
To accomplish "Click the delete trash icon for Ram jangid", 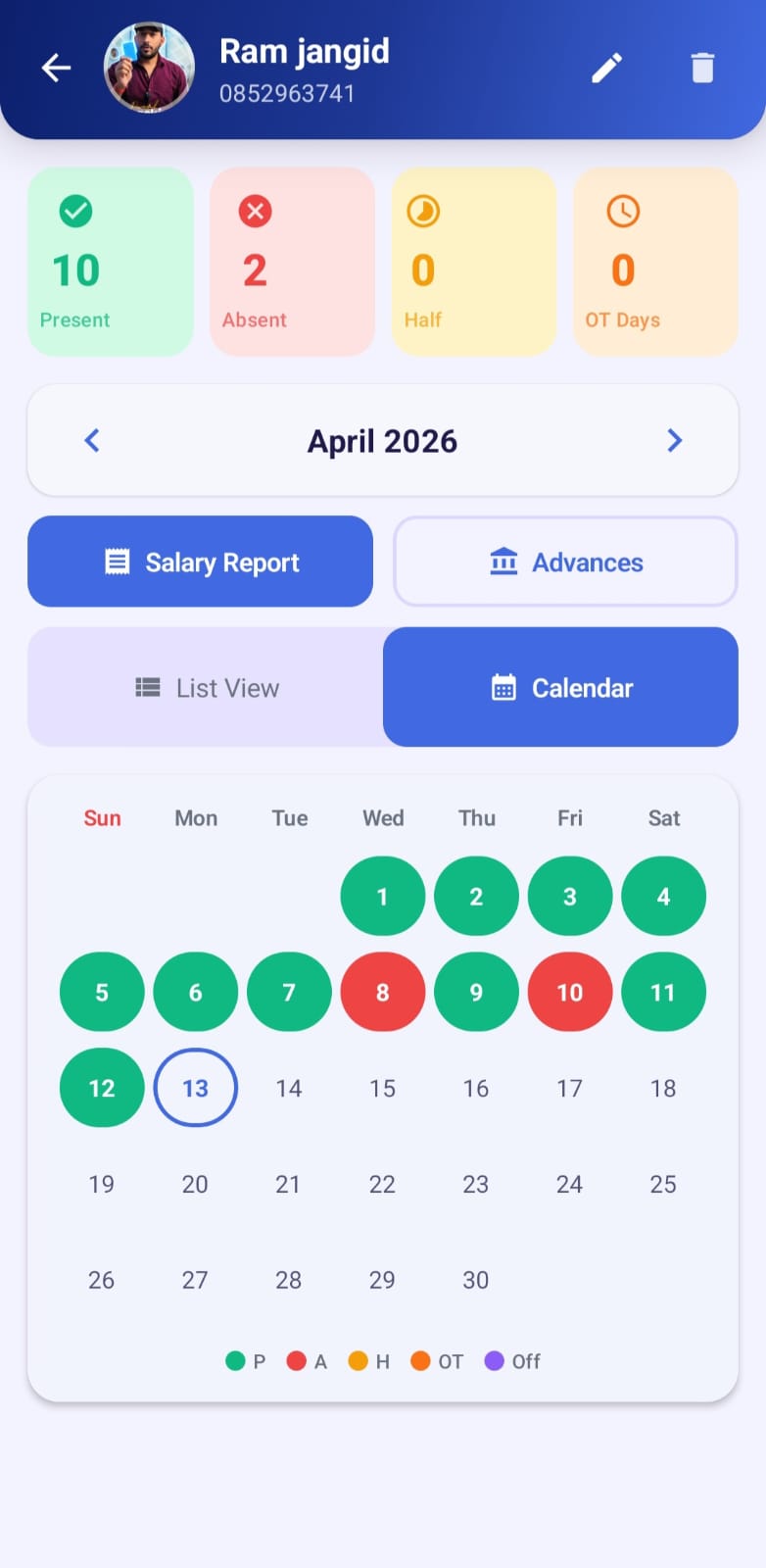I will point(702,67).
